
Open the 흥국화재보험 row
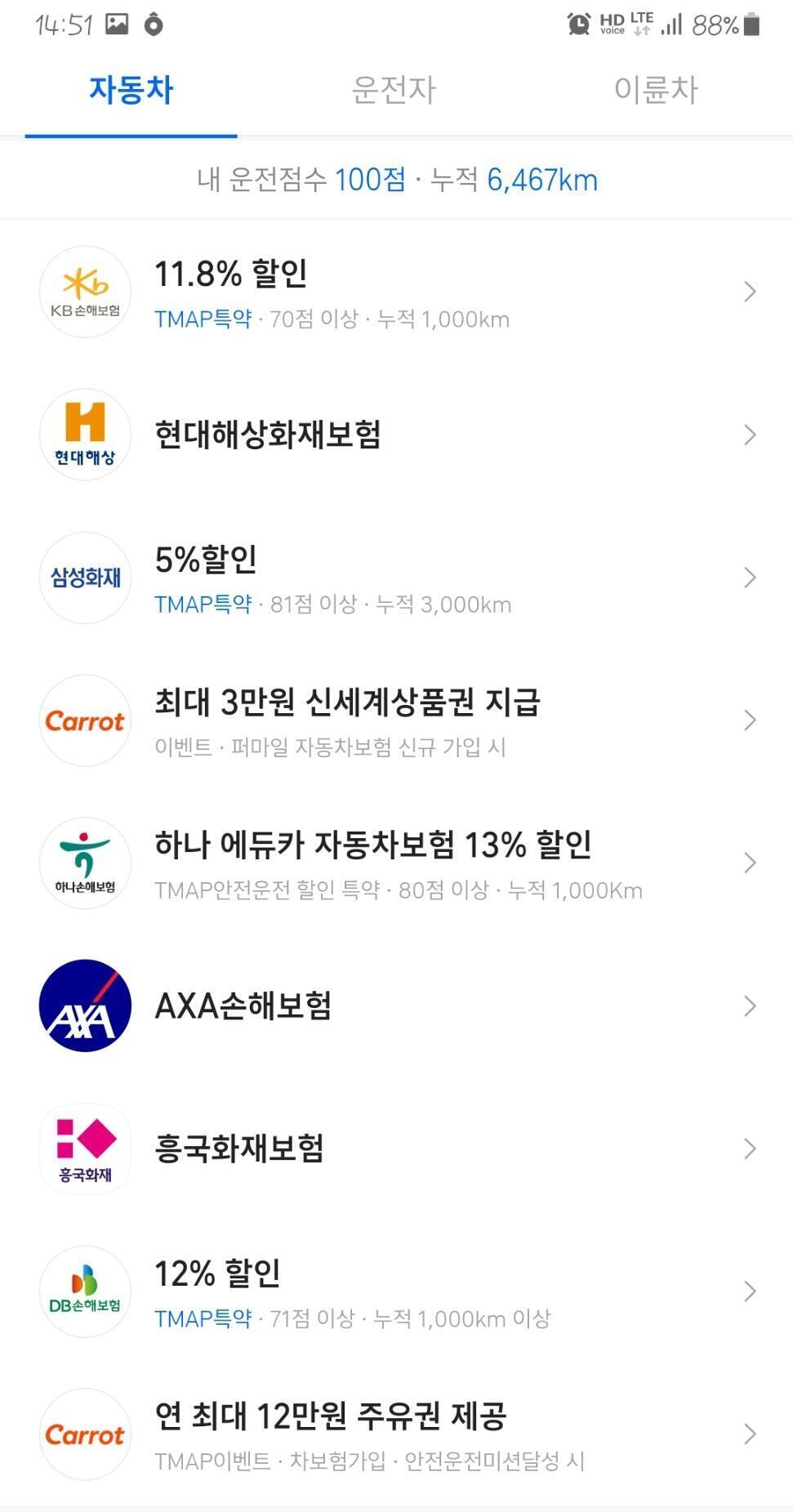pyautogui.click(x=396, y=1148)
